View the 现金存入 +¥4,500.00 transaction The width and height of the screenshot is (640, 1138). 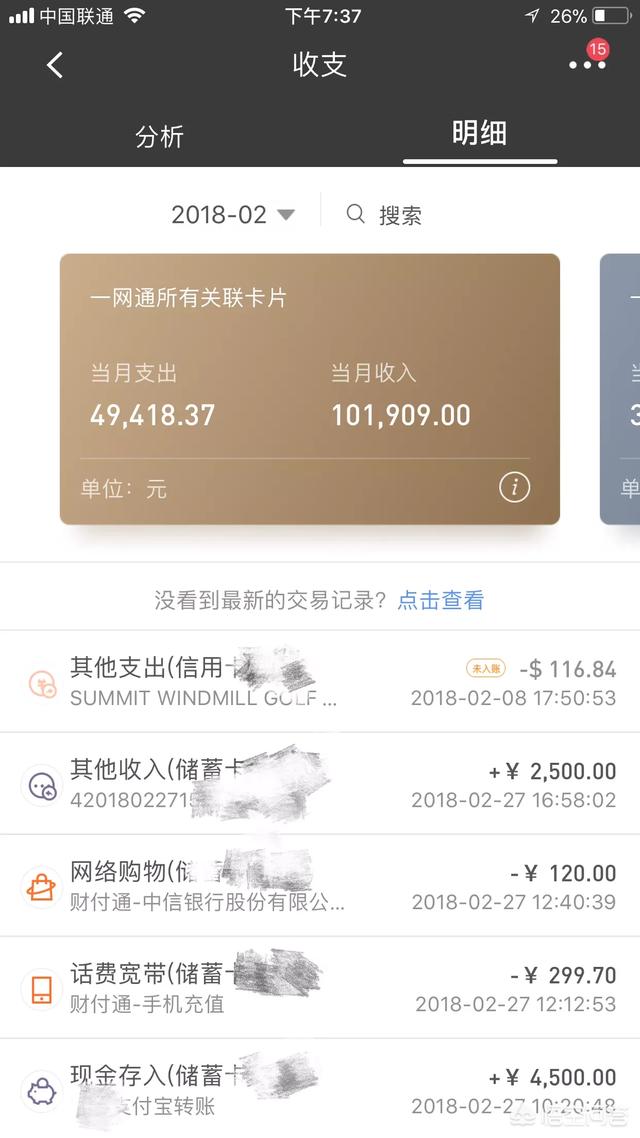[320, 1090]
